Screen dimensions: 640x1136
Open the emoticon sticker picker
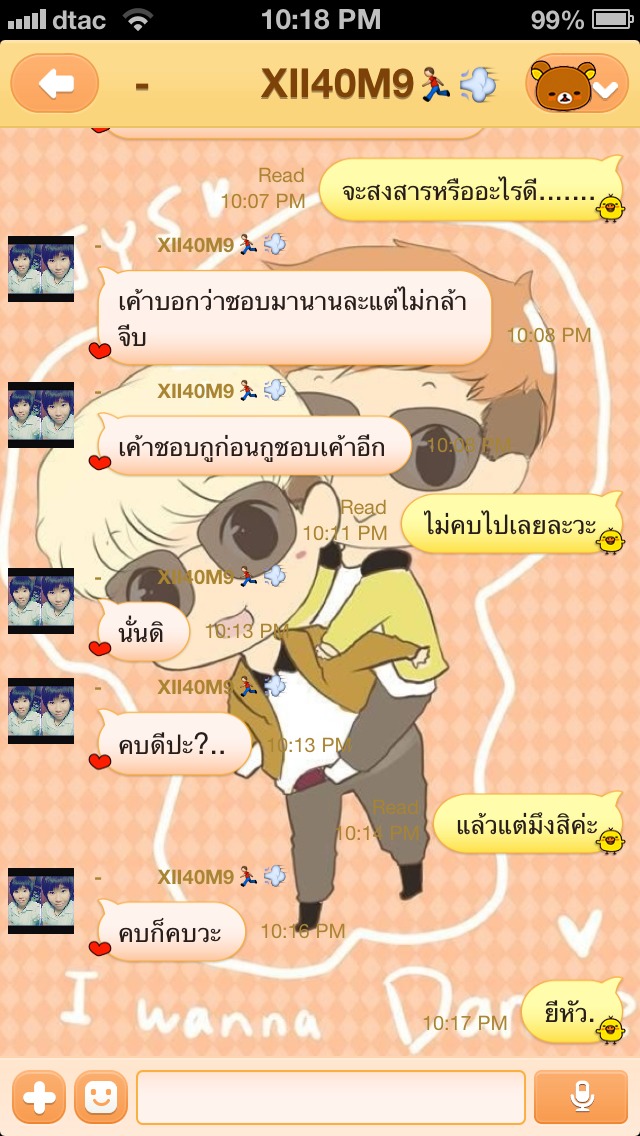pos(101,1097)
